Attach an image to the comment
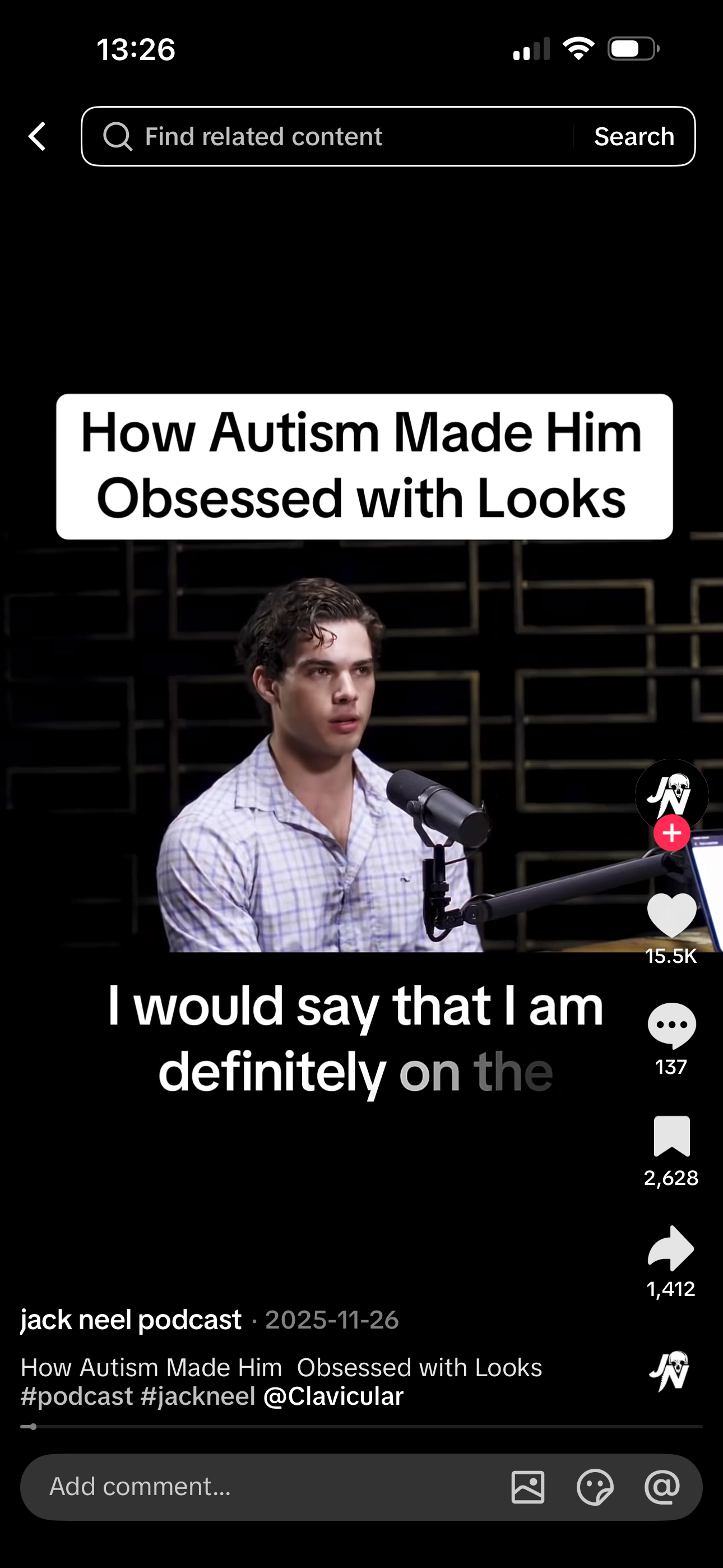 (527, 1487)
